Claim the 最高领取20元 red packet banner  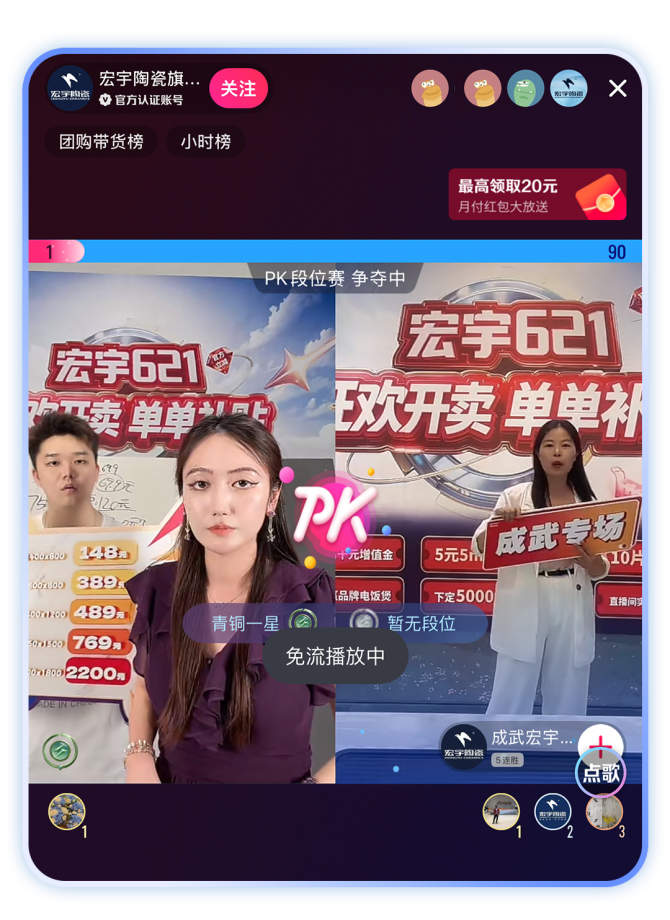(x=538, y=194)
